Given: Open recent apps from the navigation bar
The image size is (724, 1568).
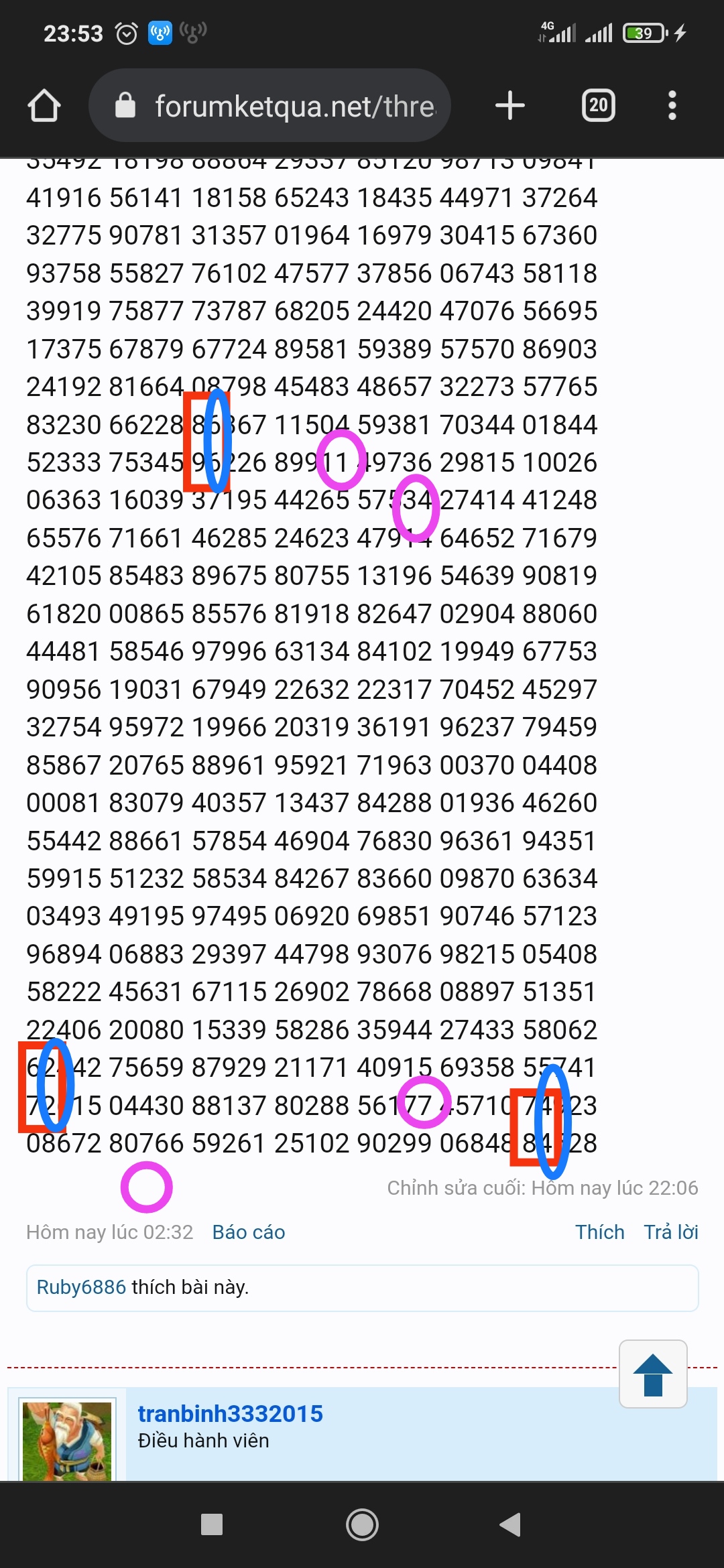Looking at the screenshot, I should (212, 1524).
